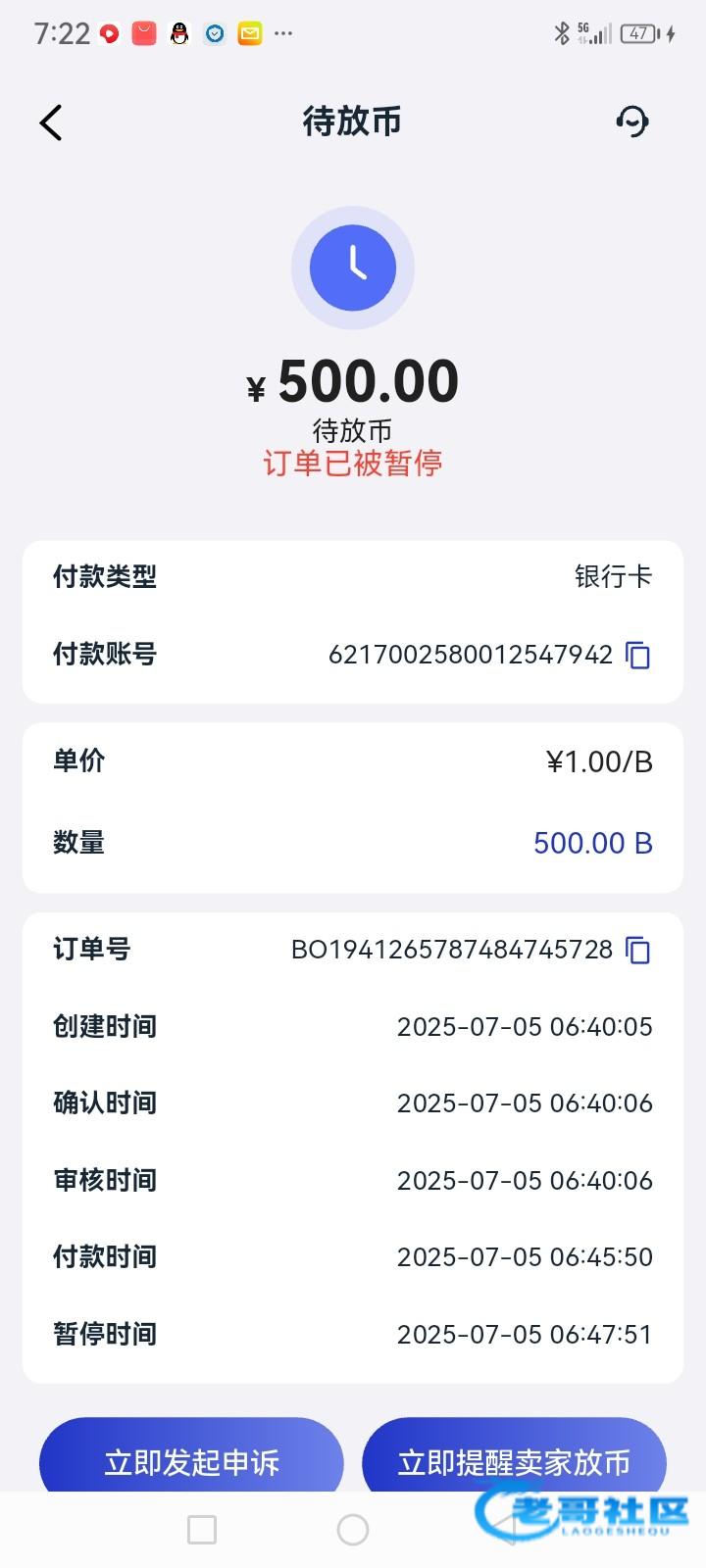Copy the 付款账号 bank card number
Image resolution: width=706 pixels, height=1568 pixels.
[x=638, y=655]
